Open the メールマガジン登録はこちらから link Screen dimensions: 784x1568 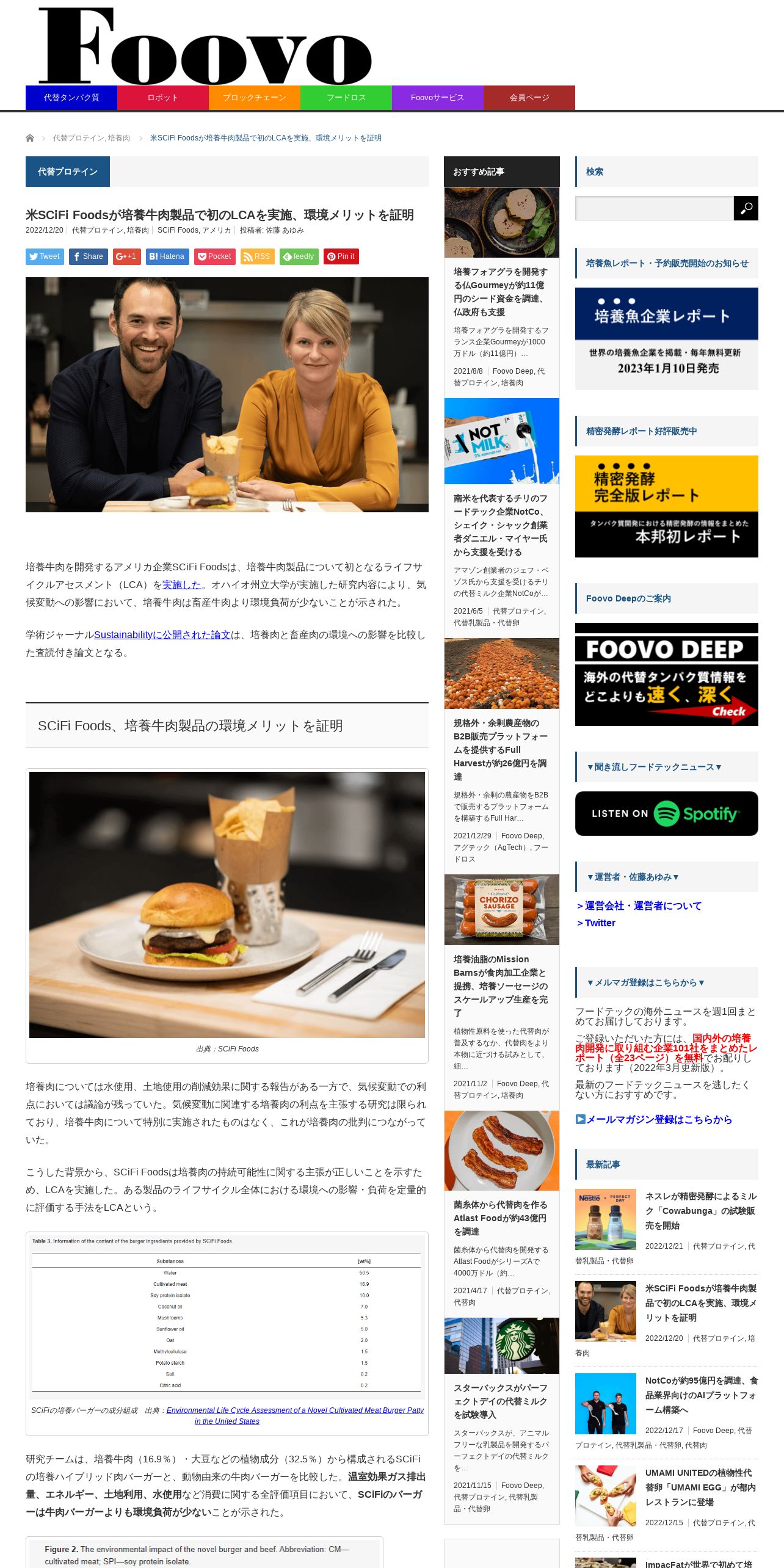point(654,1120)
